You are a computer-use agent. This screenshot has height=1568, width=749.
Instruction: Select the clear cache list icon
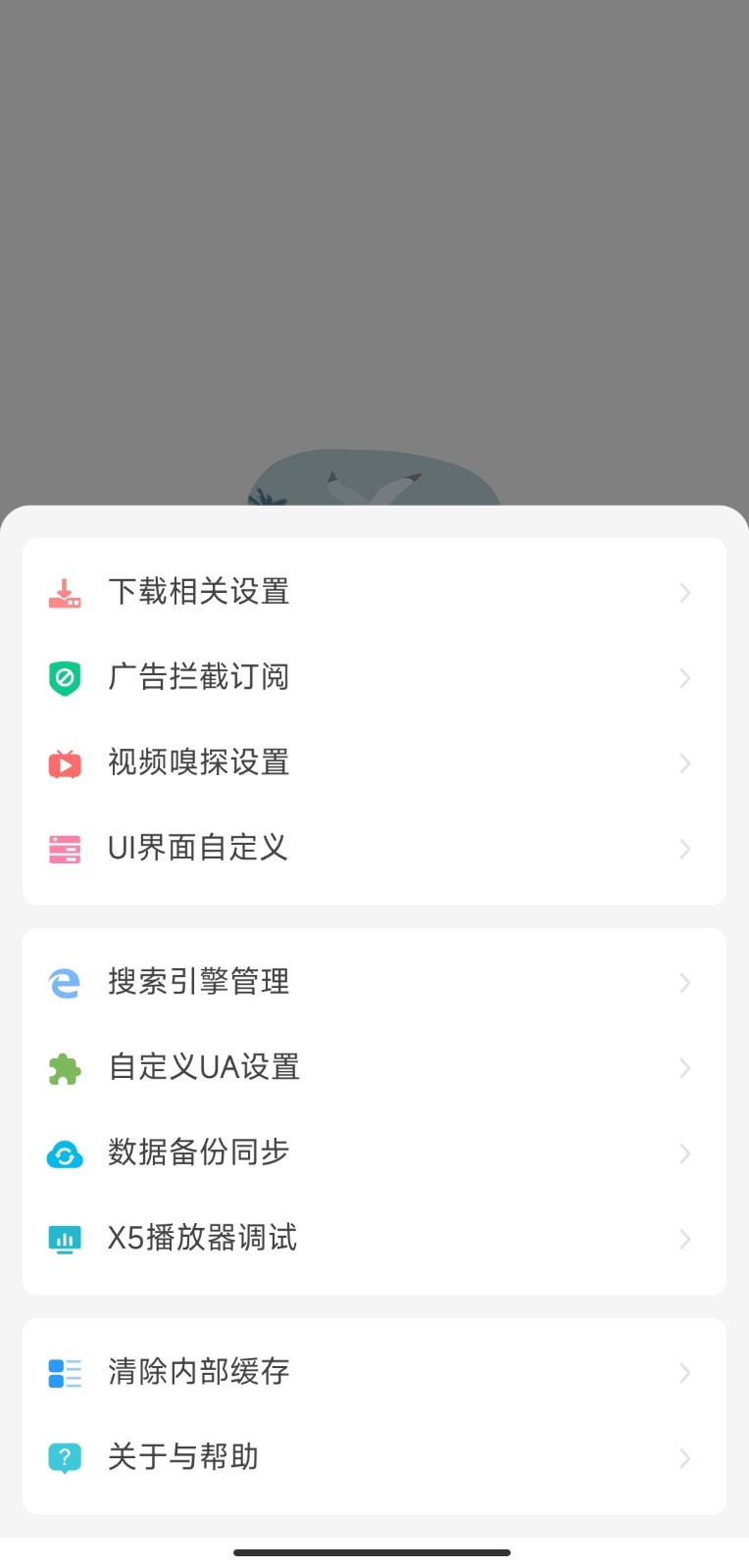(x=64, y=1372)
